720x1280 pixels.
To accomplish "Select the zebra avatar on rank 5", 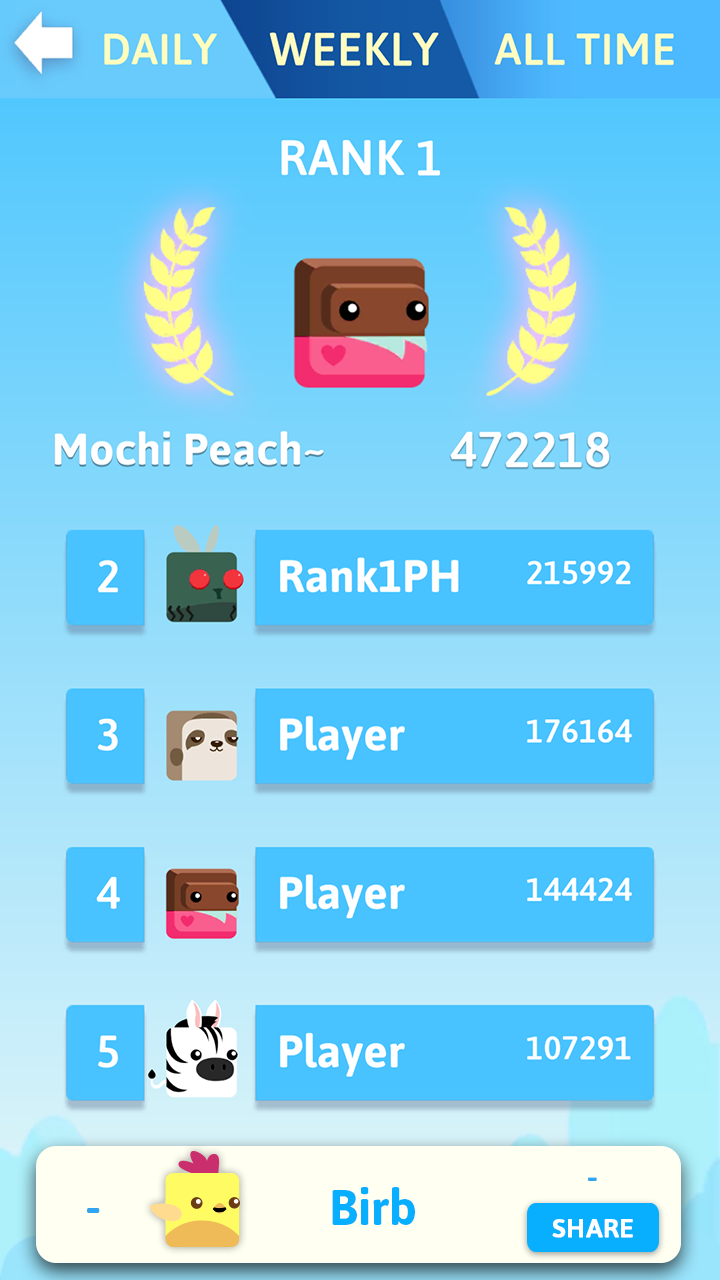I will point(202,1052).
